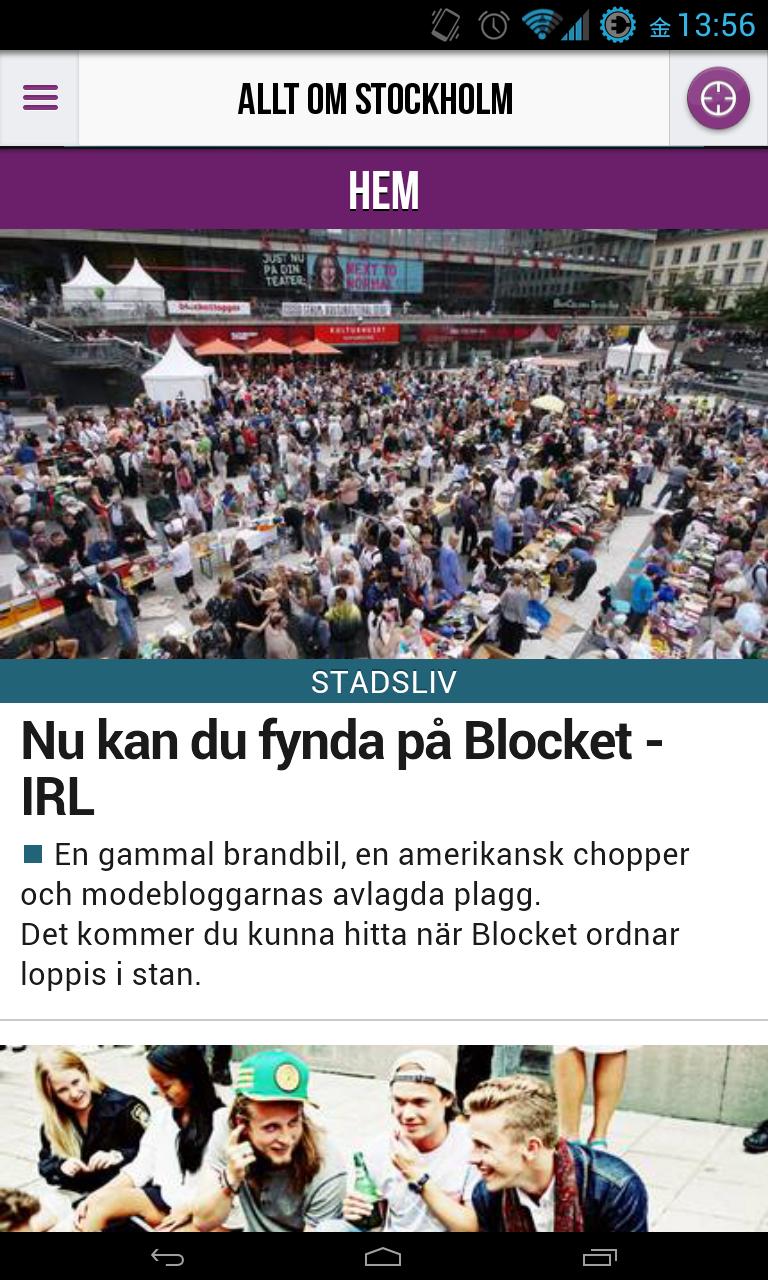Tap the purple location target icon
The height and width of the screenshot is (1280, 768).
pyautogui.click(x=718, y=98)
